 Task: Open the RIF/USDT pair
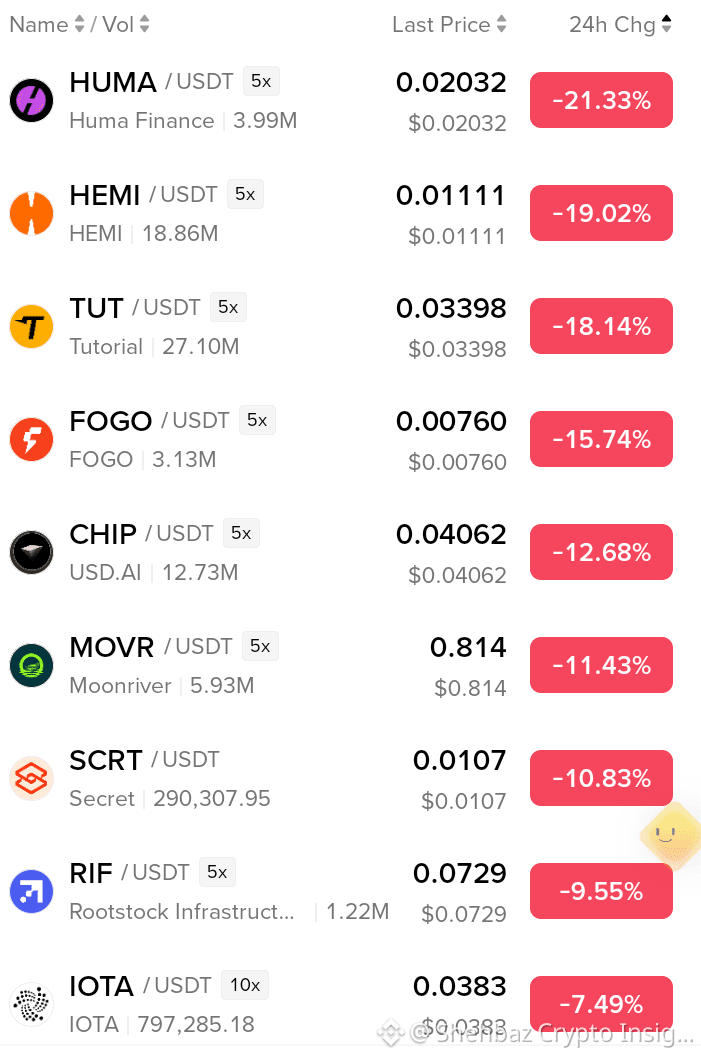[x=341, y=892]
